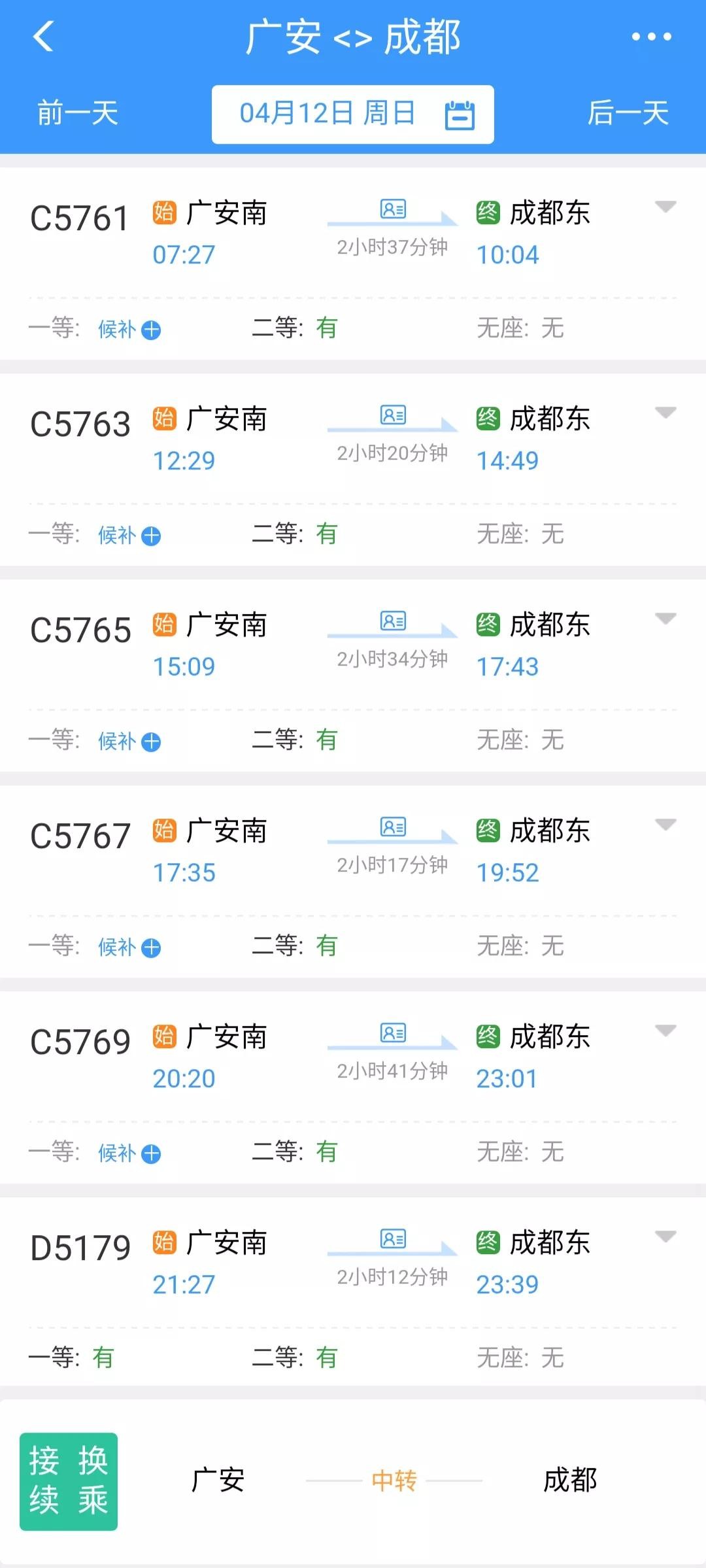The height and width of the screenshot is (1568, 706).
Task: Go back from the 广安 <> 成都 page
Action: tap(43, 37)
